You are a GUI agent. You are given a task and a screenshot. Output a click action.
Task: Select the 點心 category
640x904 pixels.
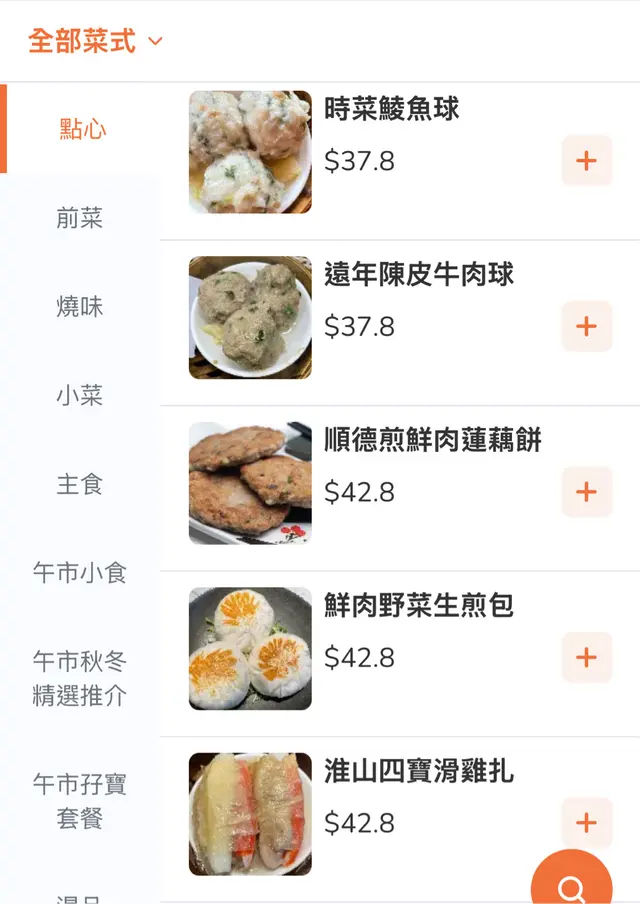82,129
